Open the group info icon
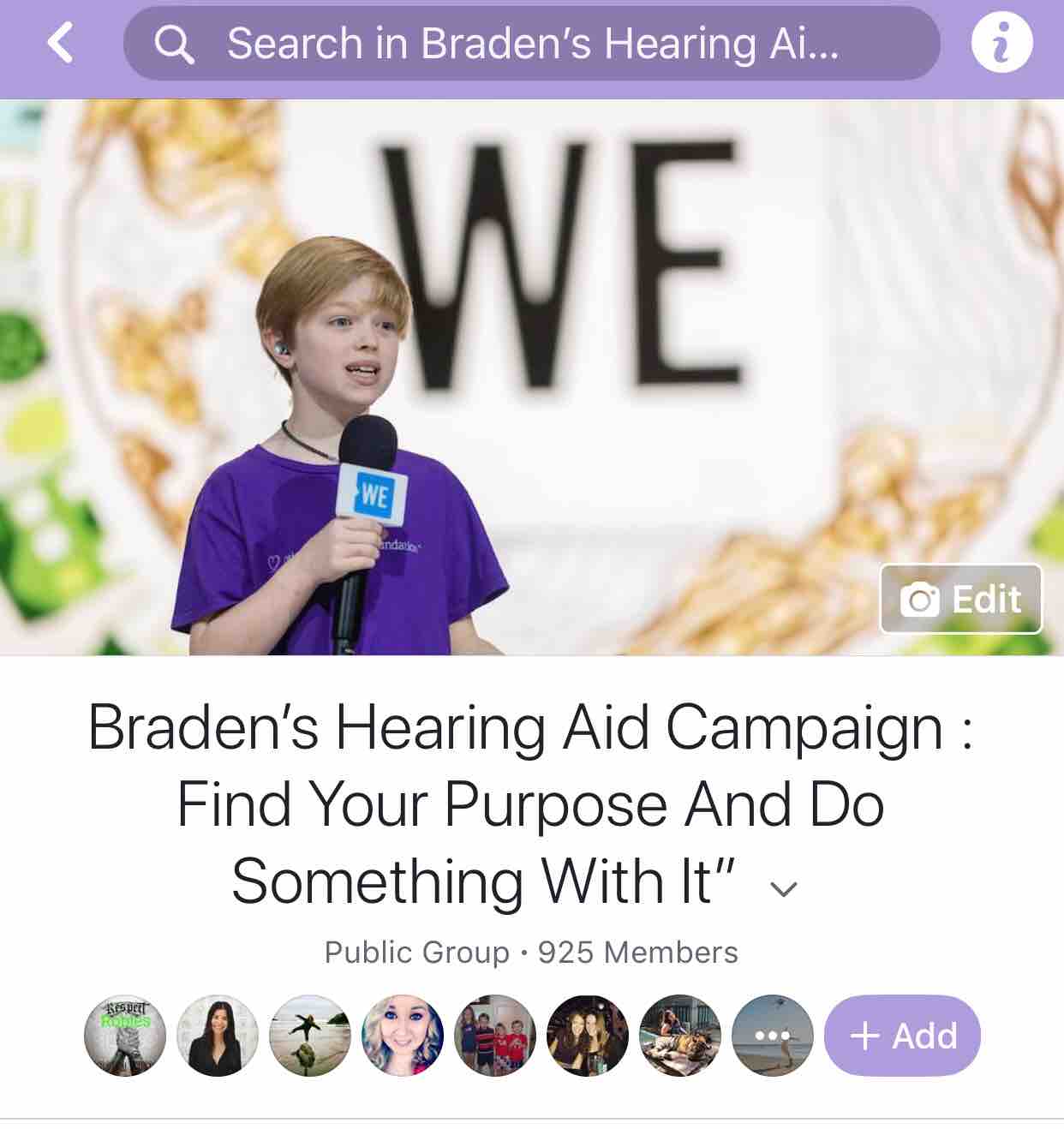The height and width of the screenshot is (1129, 1064). [1001, 44]
